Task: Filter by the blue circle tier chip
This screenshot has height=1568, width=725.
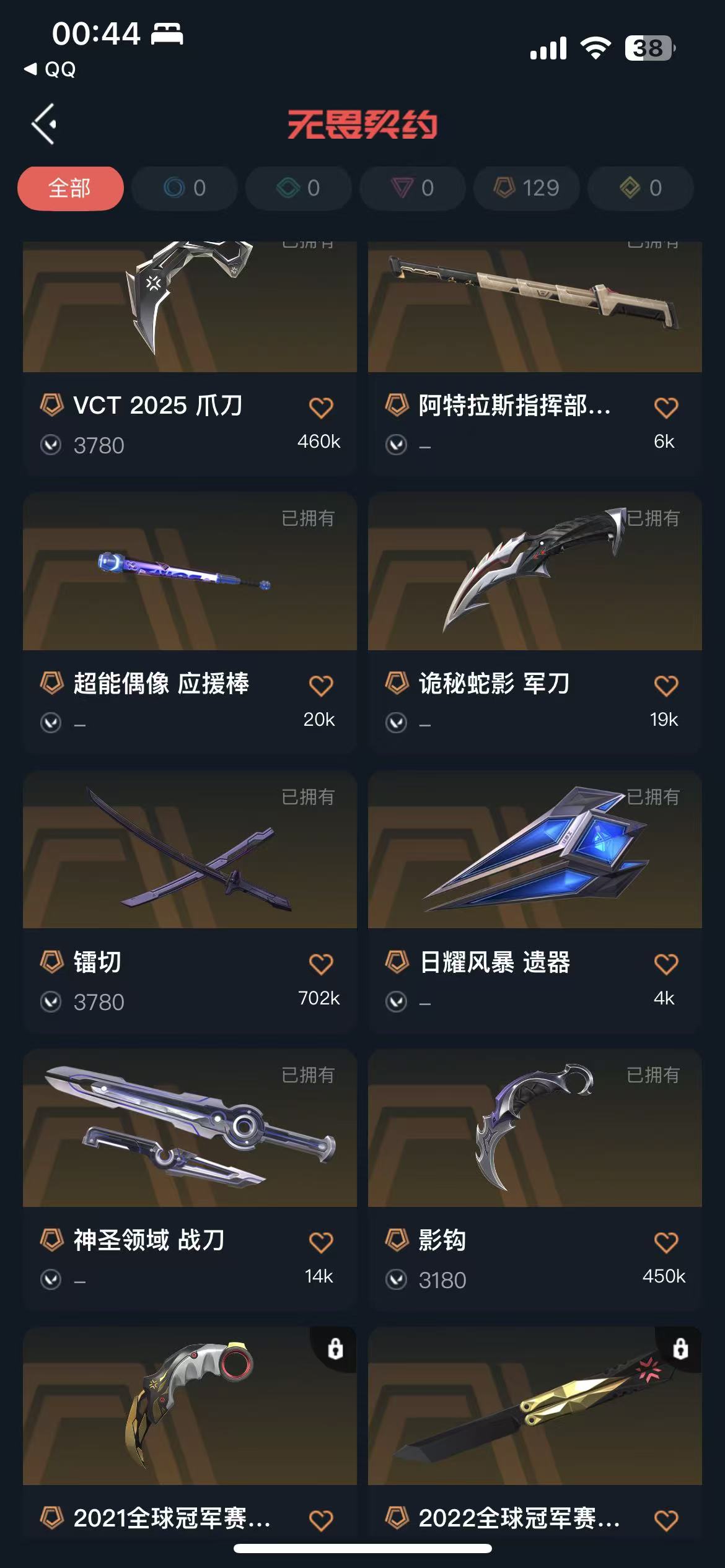Action: click(x=184, y=188)
